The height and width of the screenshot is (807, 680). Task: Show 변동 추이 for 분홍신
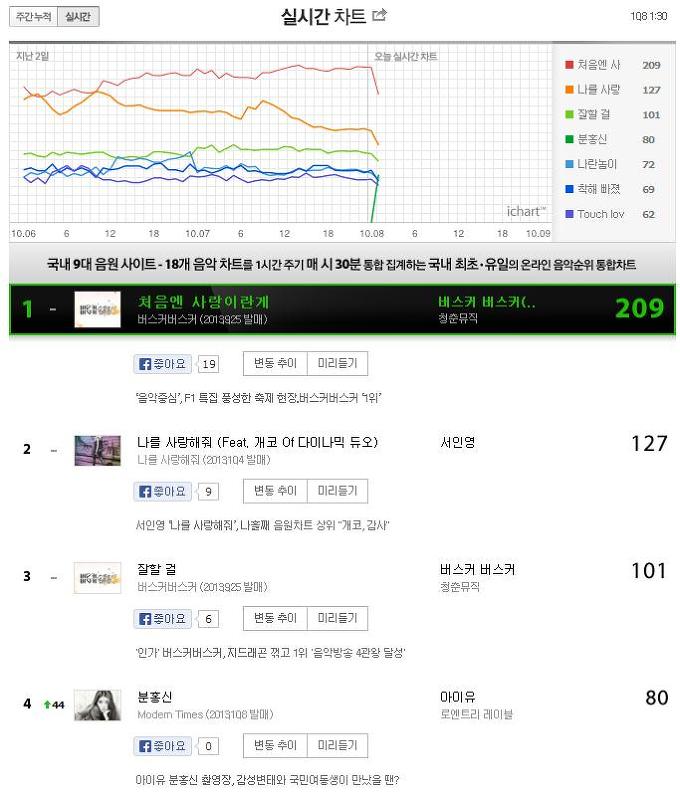coord(275,745)
